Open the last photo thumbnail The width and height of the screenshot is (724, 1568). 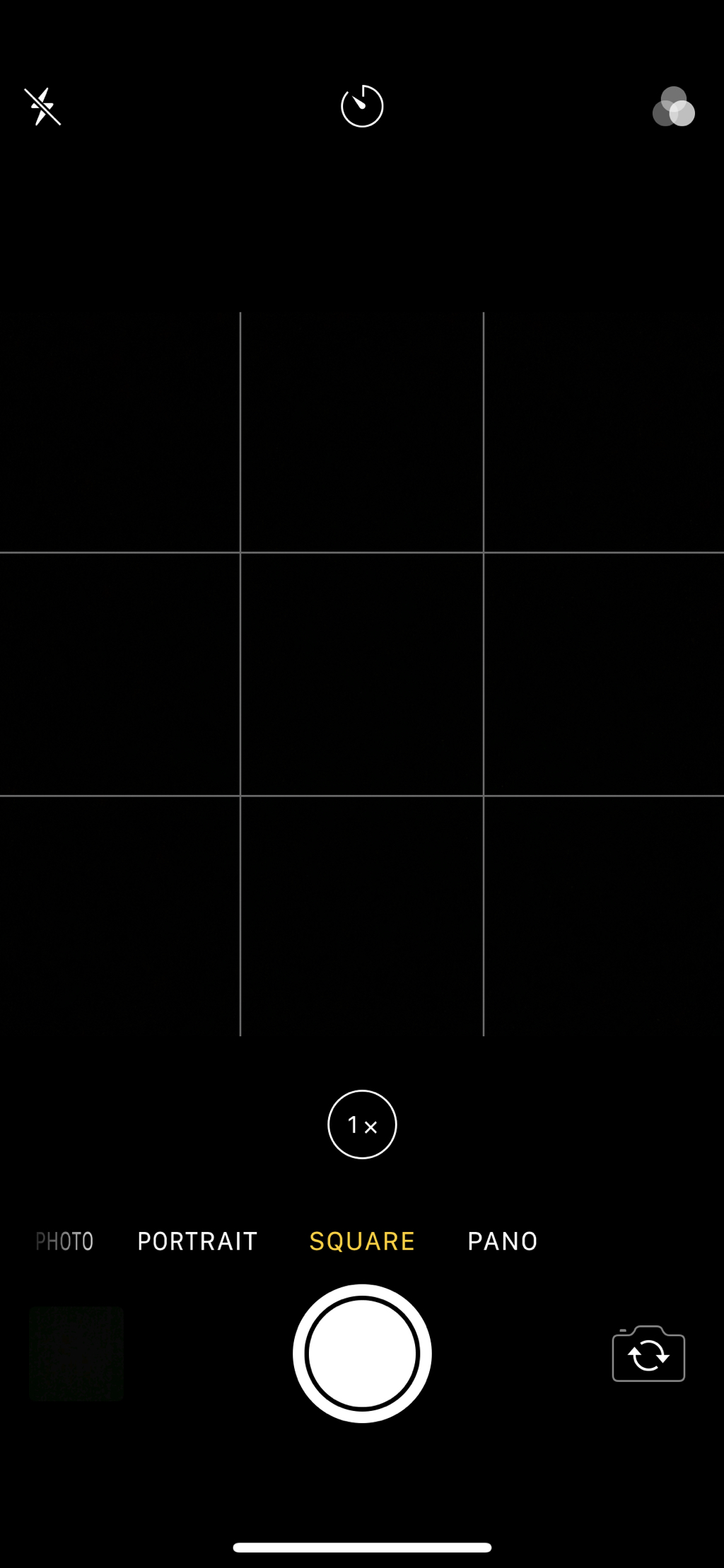coord(76,1354)
